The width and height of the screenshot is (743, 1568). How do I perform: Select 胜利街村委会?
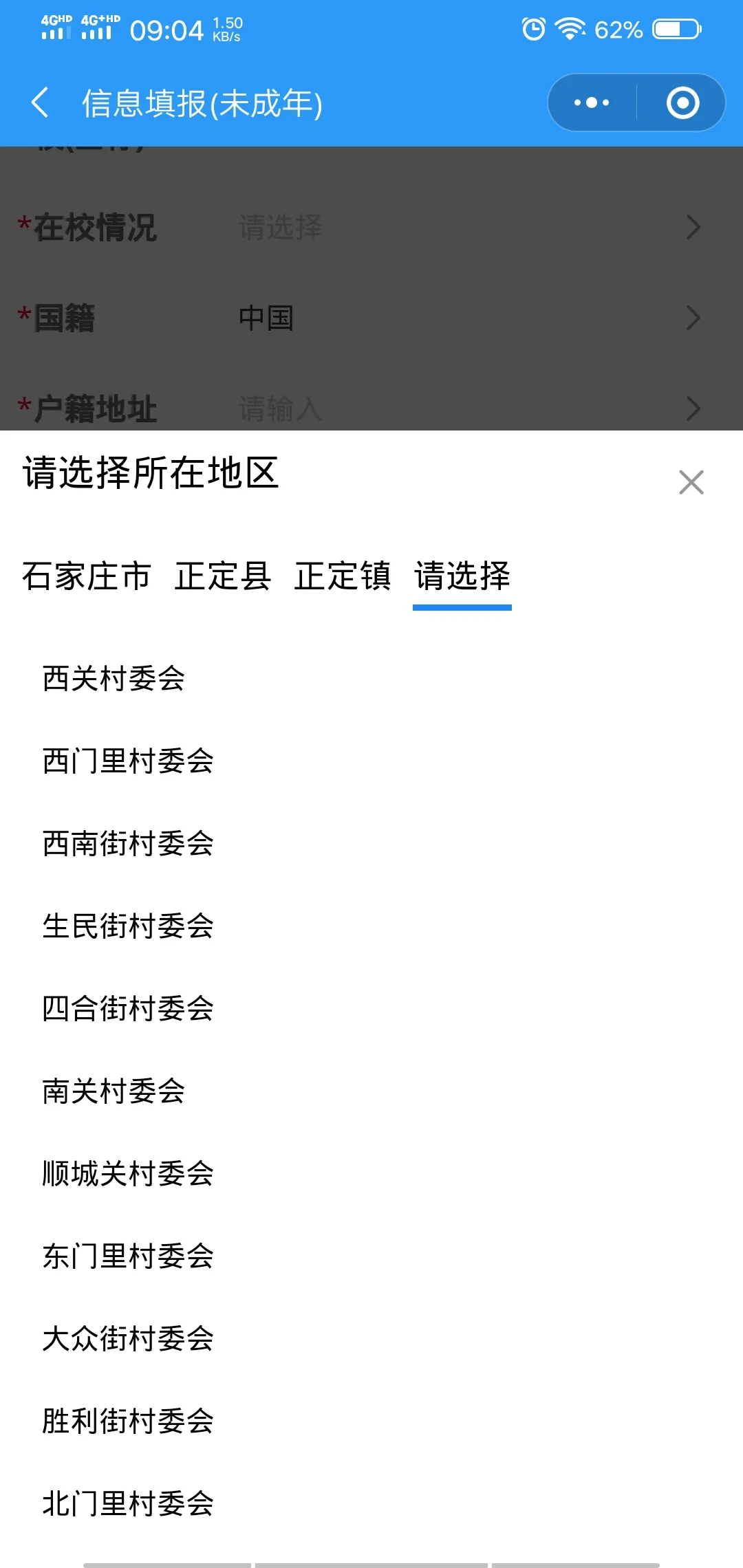pos(128,1422)
